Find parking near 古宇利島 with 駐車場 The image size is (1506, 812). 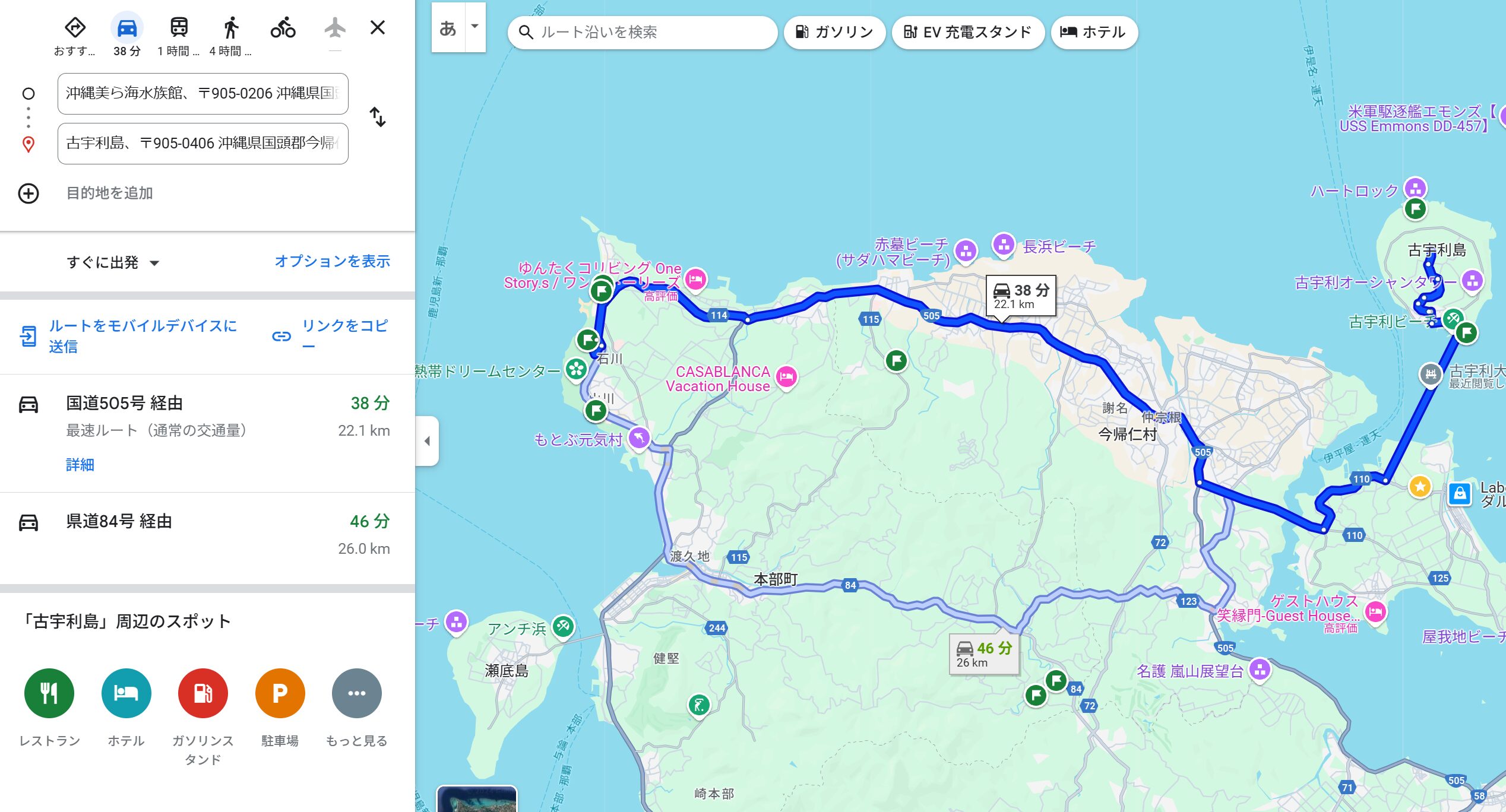pos(280,693)
